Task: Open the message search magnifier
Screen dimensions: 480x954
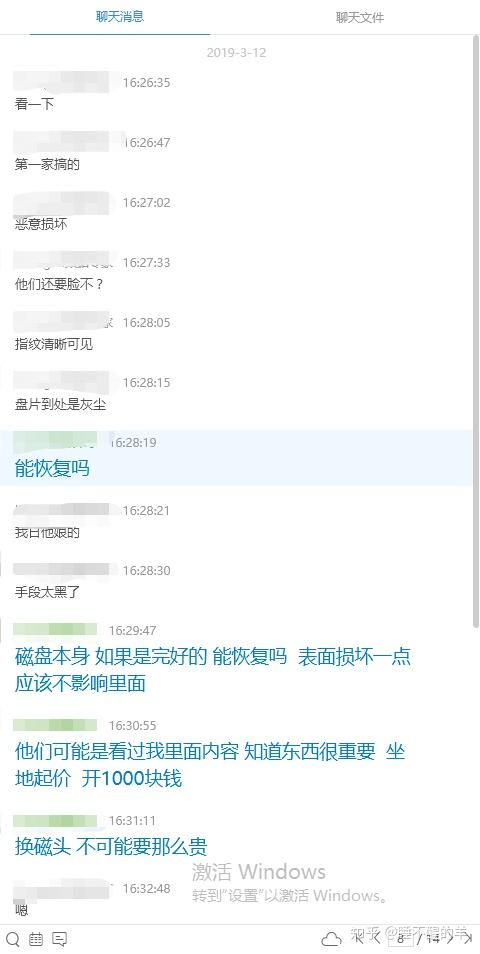Action: click(x=12, y=939)
